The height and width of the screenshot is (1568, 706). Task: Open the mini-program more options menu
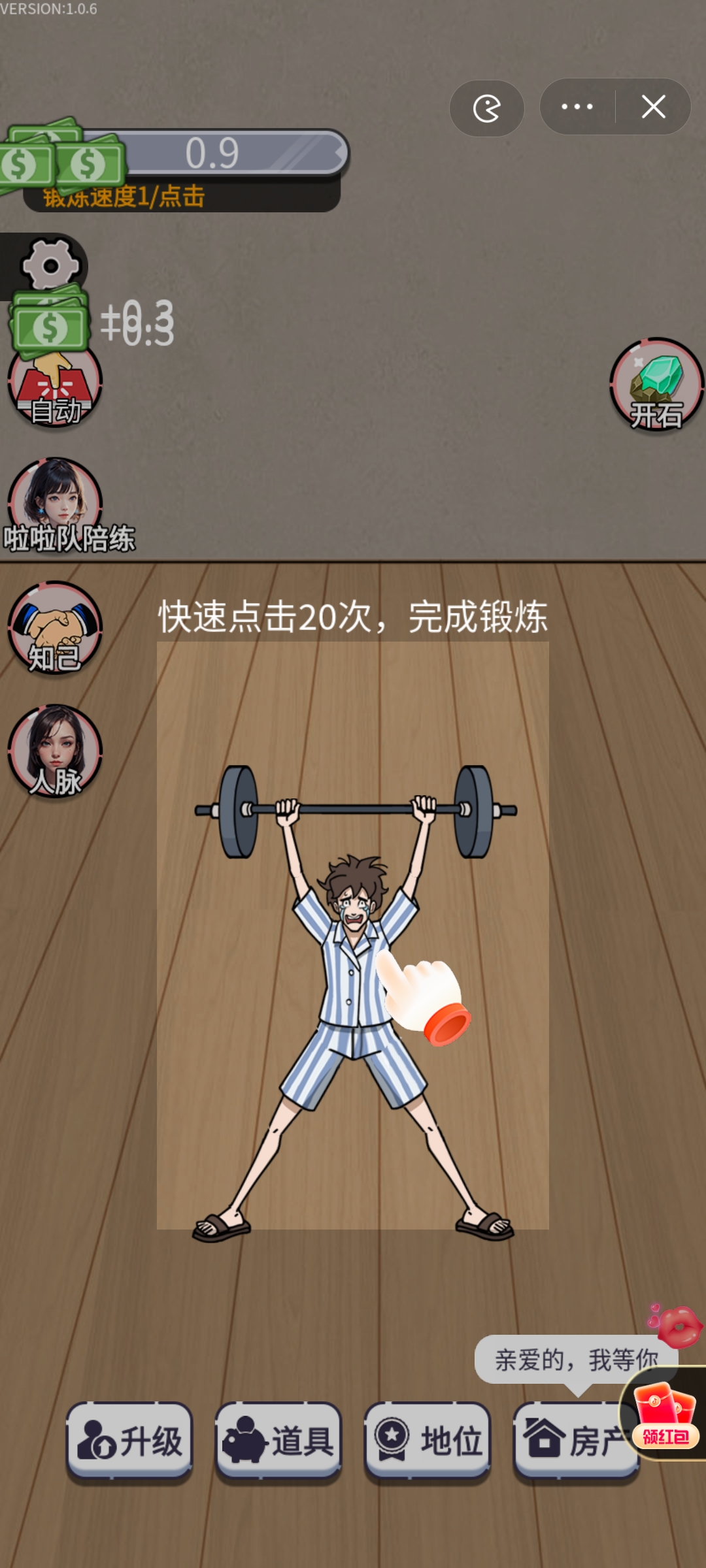pyautogui.click(x=577, y=107)
